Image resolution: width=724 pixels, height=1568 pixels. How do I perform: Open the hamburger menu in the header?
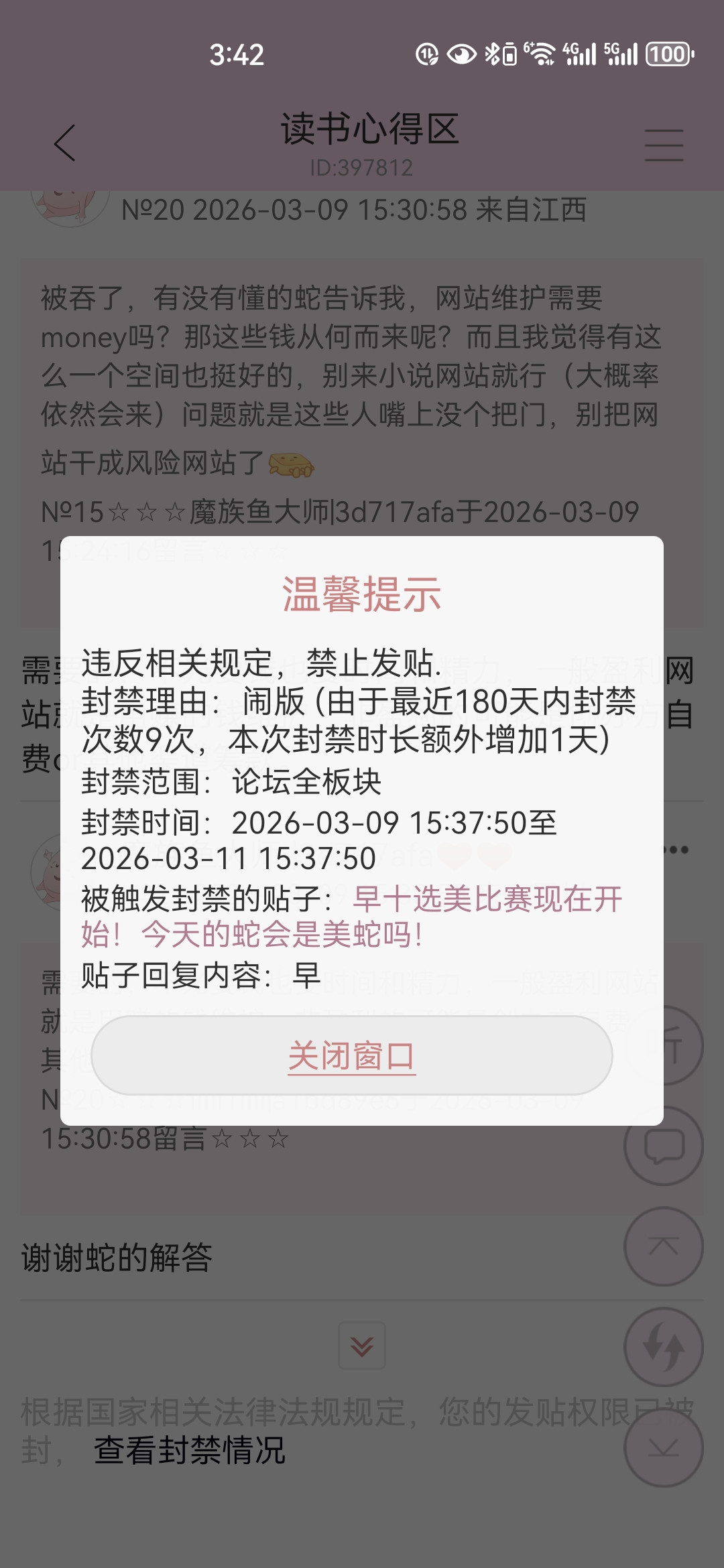664,145
